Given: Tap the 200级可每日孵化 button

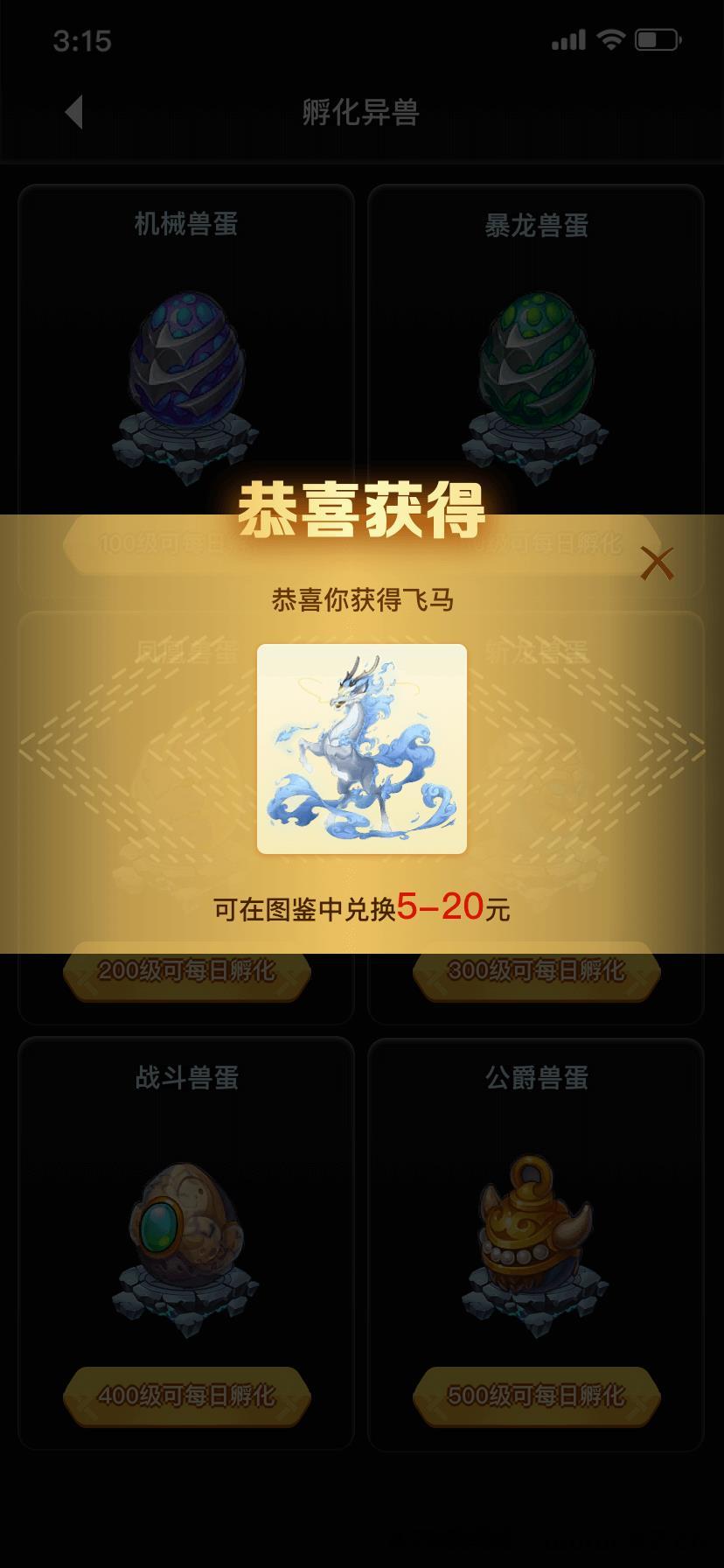Looking at the screenshot, I should (x=186, y=971).
